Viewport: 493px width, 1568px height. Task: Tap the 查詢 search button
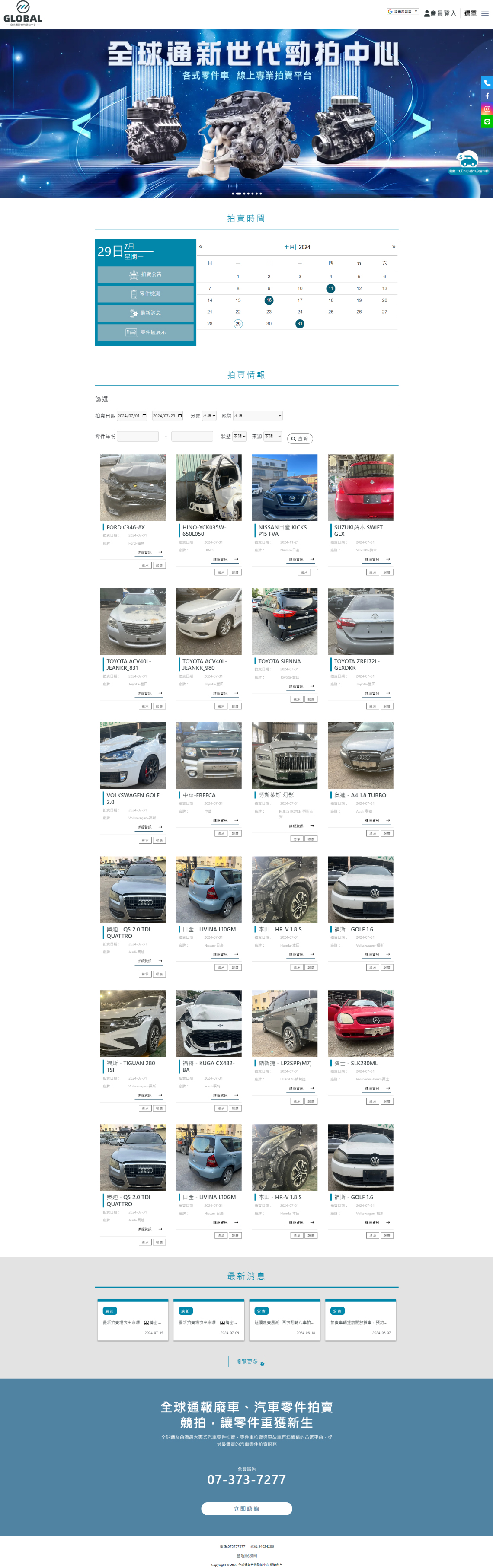tap(299, 438)
